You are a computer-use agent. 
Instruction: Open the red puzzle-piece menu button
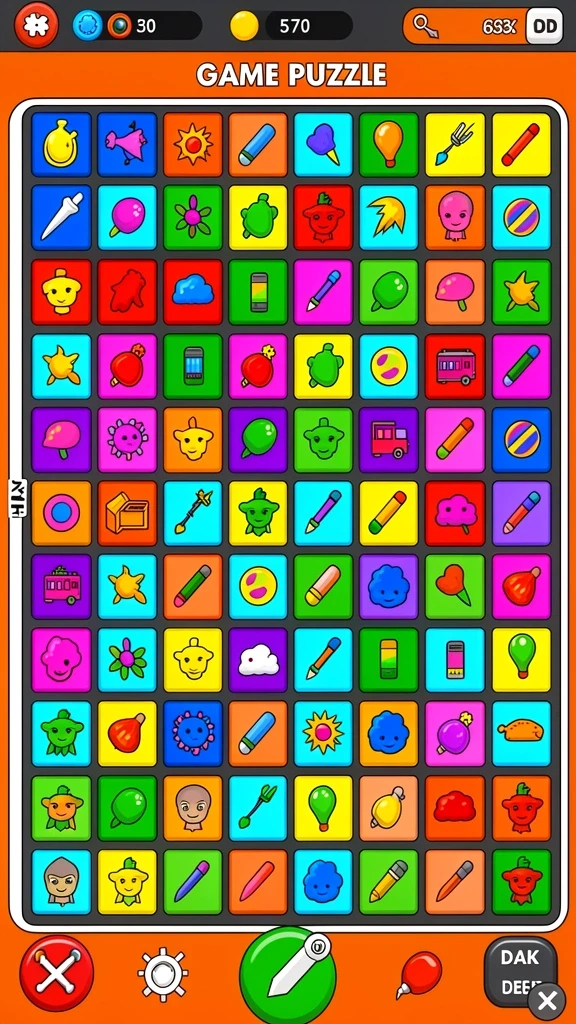(36, 25)
